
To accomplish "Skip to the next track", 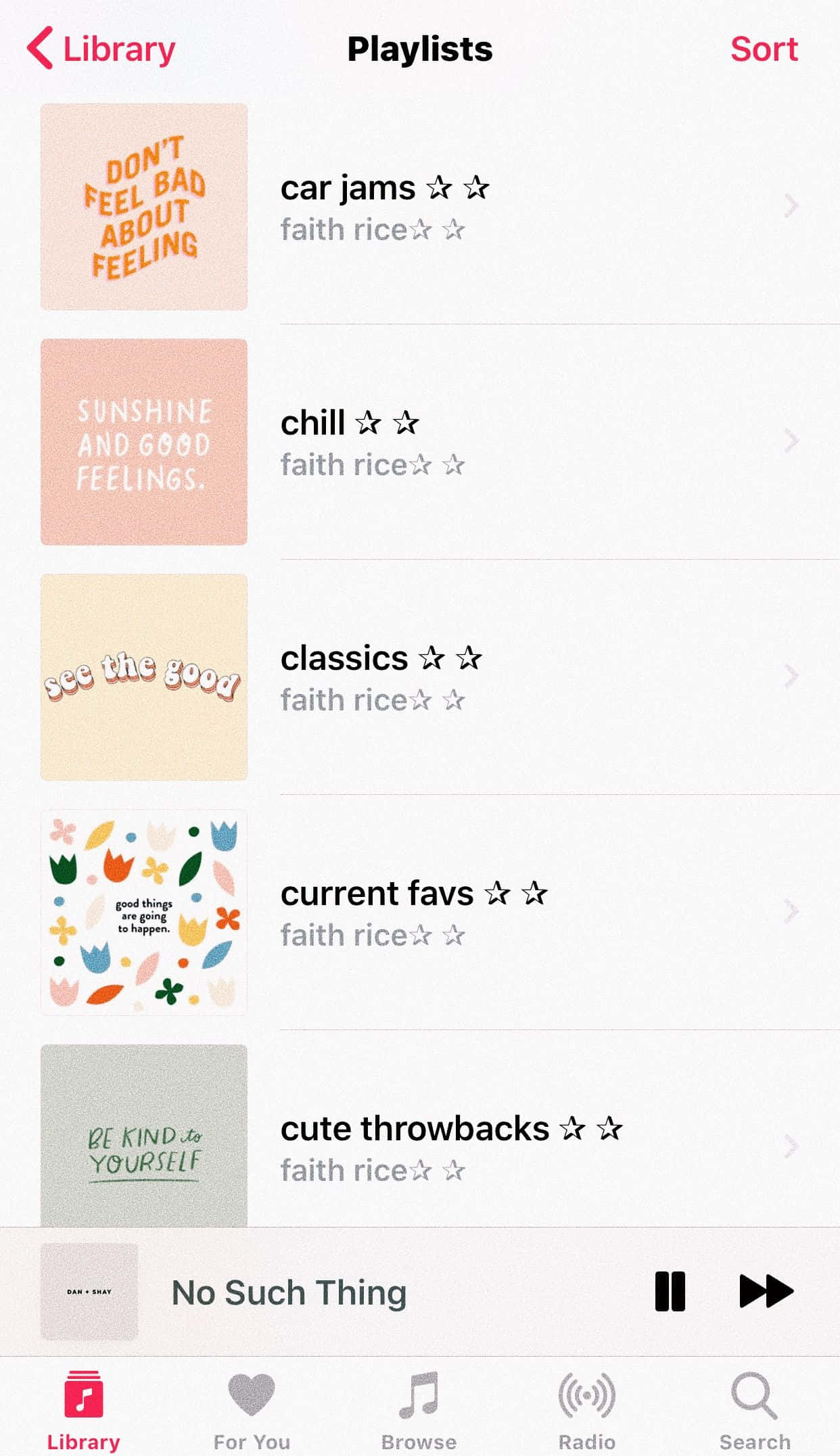I will click(766, 1292).
